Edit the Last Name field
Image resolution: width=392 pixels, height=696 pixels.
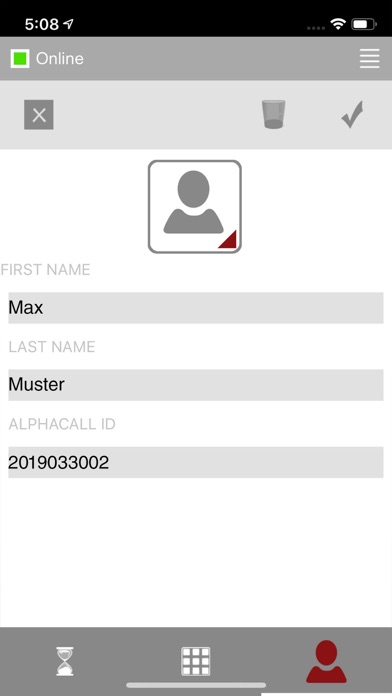tap(196, 385)
